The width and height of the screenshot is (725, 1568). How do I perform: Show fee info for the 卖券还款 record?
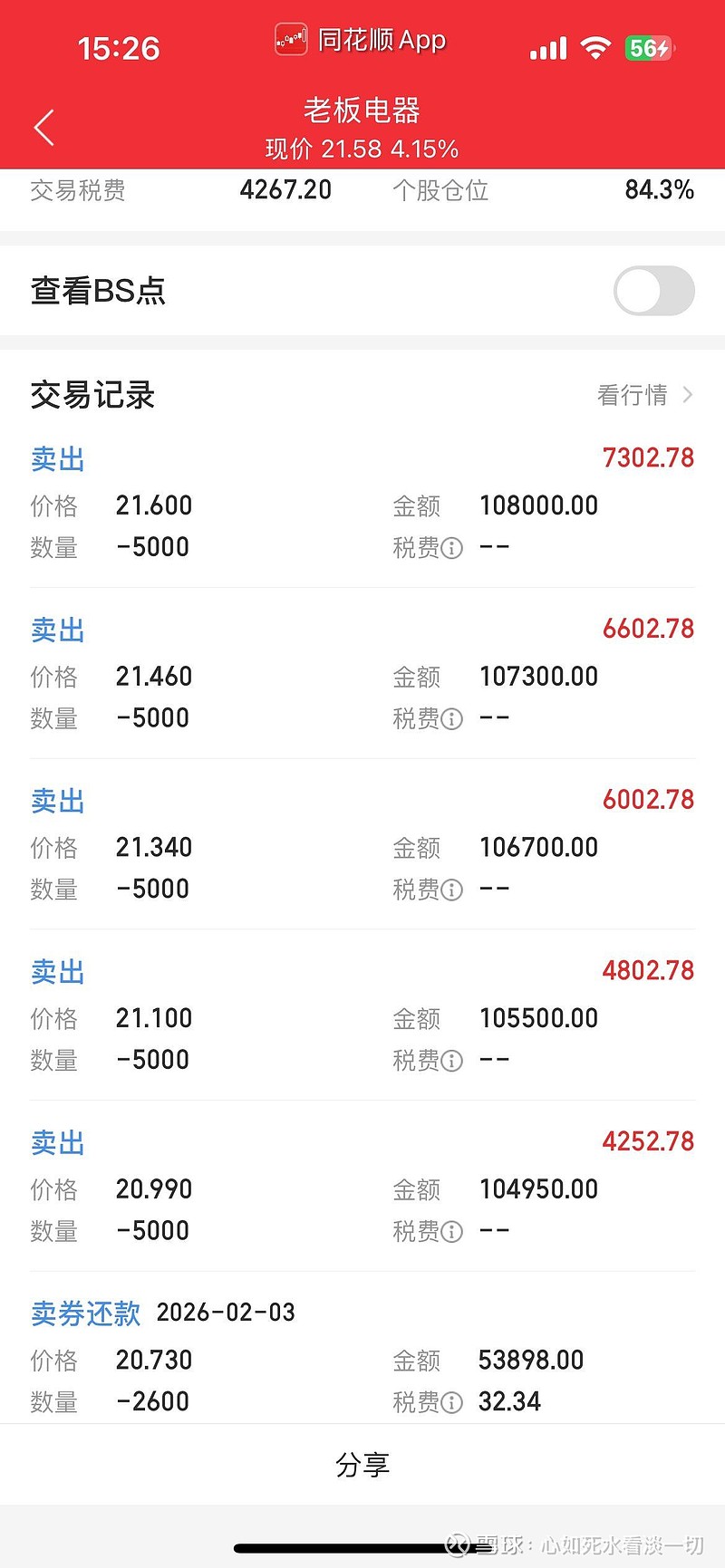(x=451, y=1403)
